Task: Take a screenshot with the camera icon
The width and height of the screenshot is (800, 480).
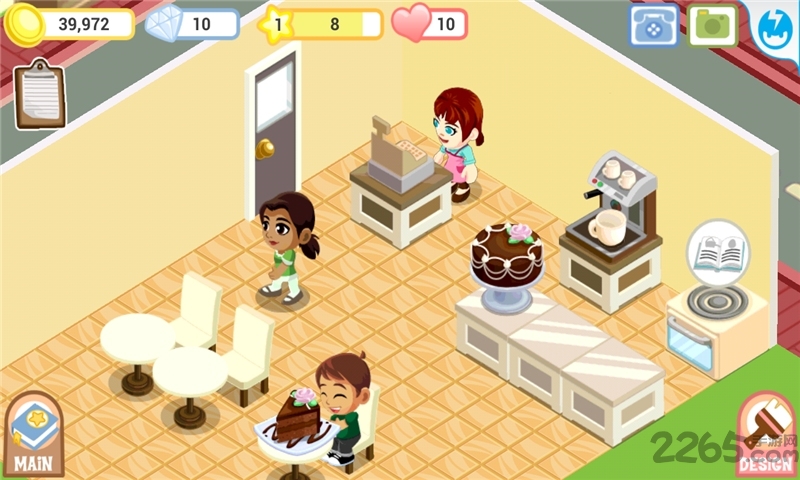Action: 713,25
